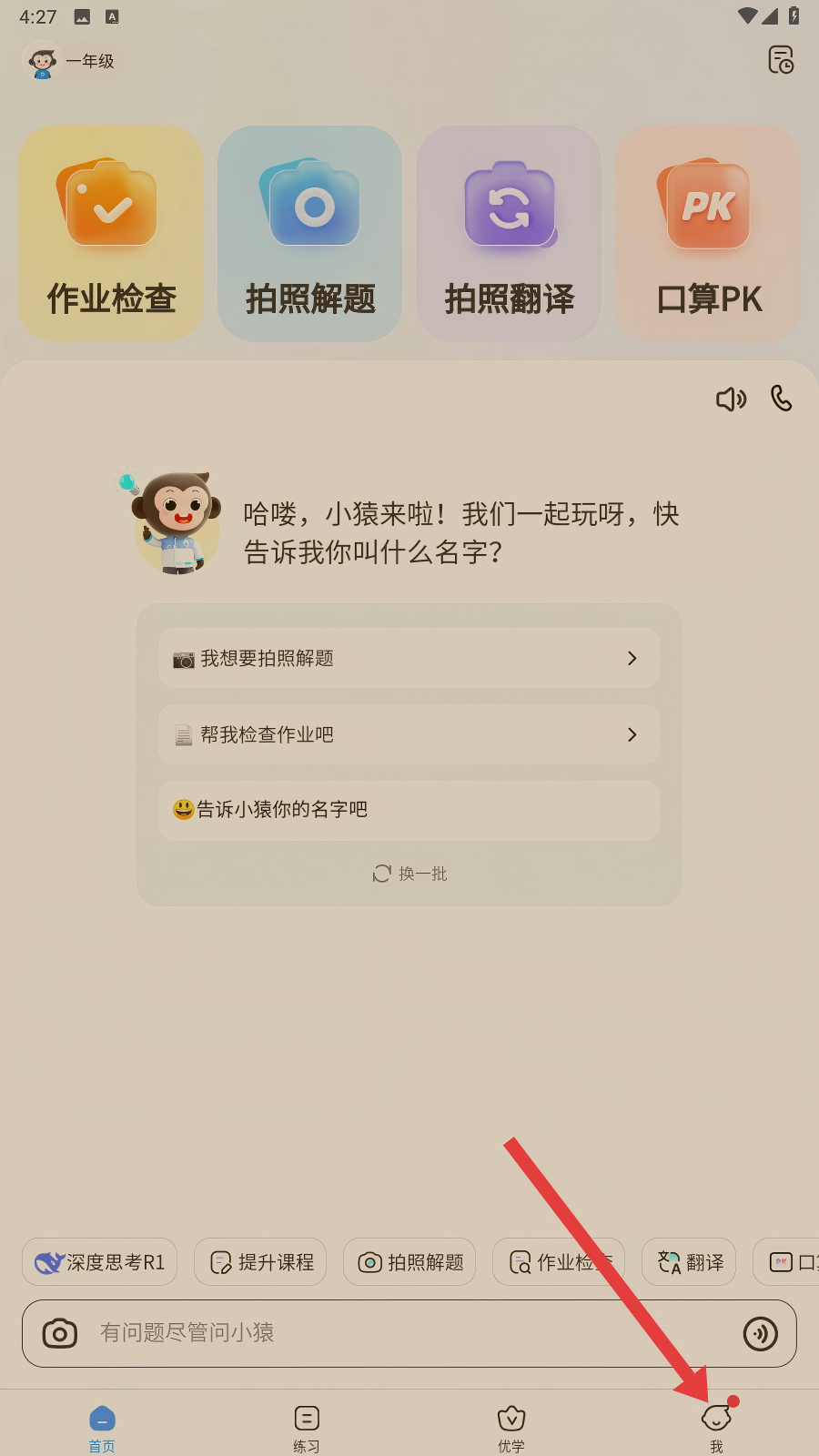The image size is (819, 1456).
Task: Tap the 翻译 chip
Action: (x=689, y=1262)
